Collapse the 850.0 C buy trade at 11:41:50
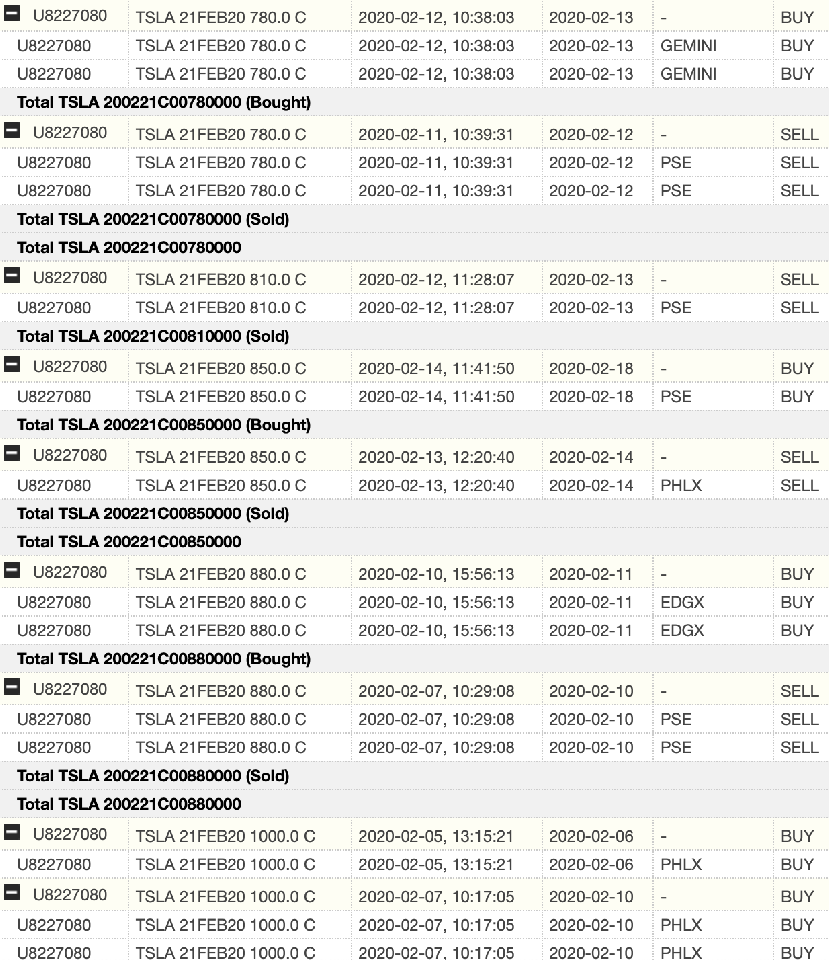This screenshot has height=960, width=829. [x=12, y=366]
